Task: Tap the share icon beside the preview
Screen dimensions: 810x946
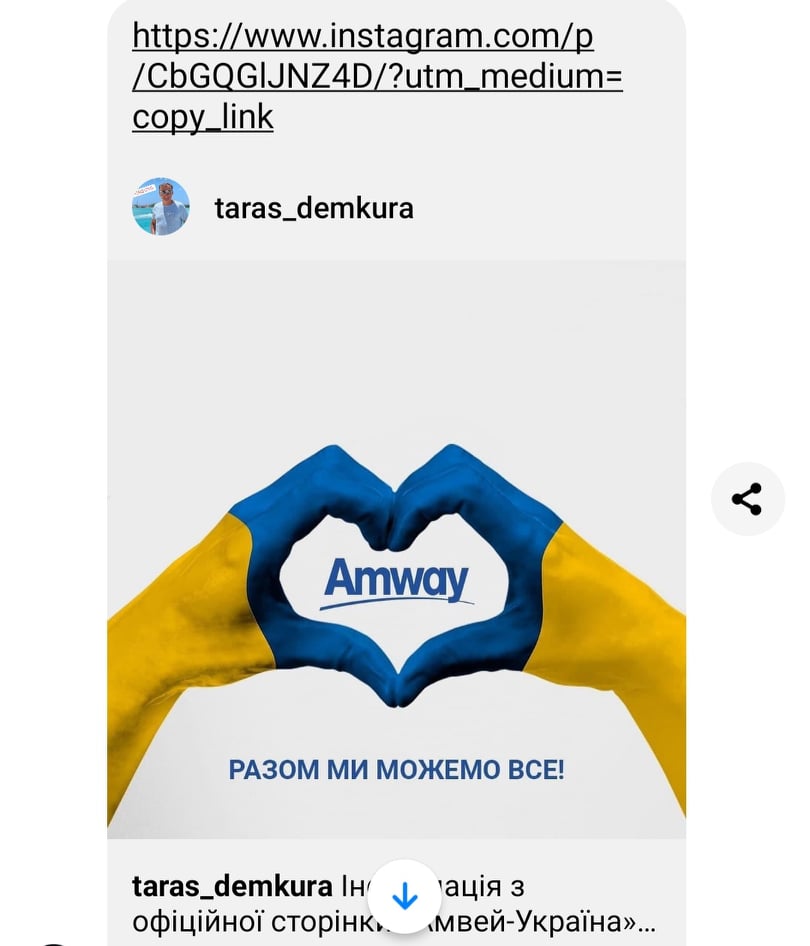Action: pos(747,499)
